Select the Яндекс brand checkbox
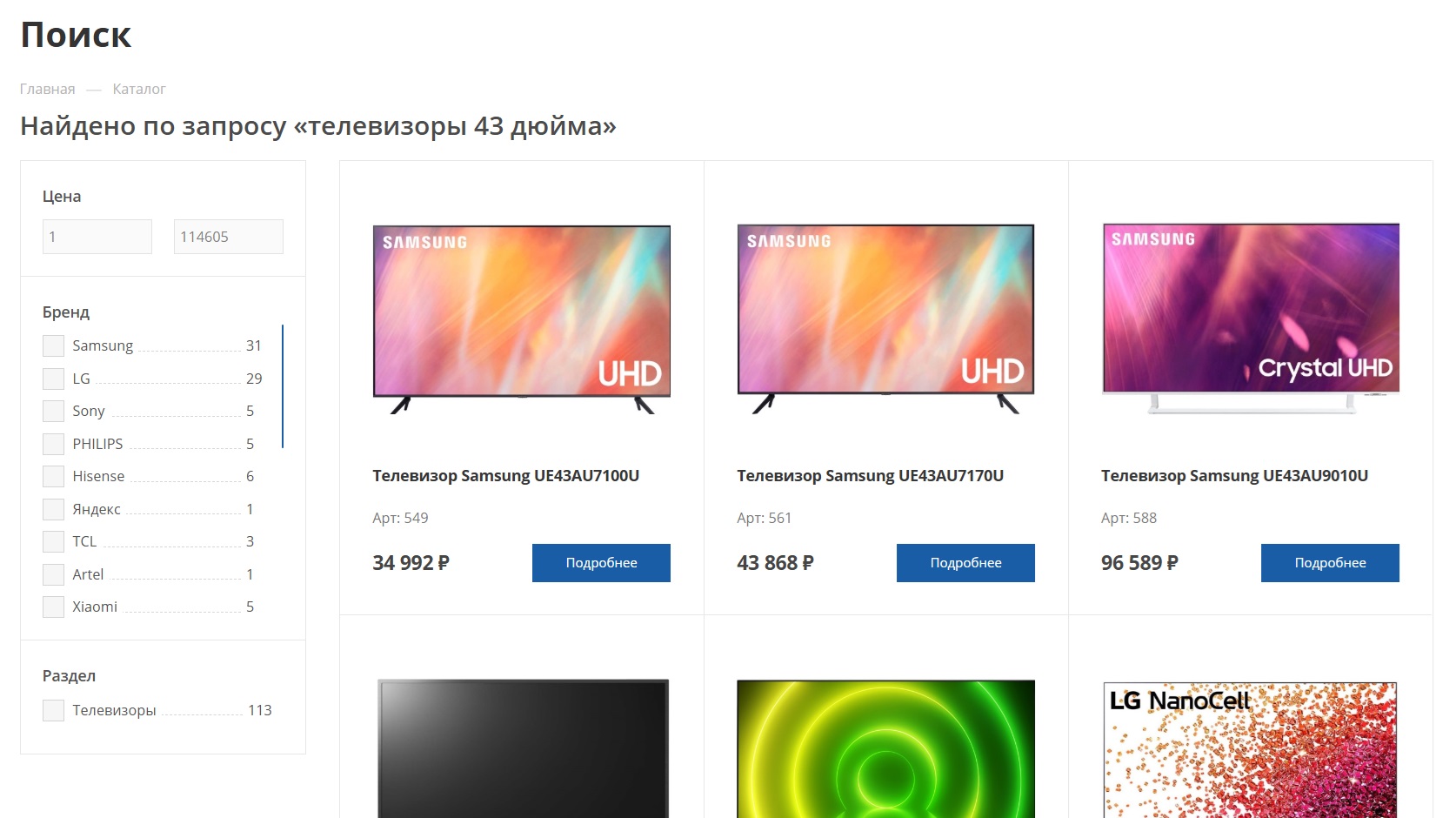 pos(54,509)
